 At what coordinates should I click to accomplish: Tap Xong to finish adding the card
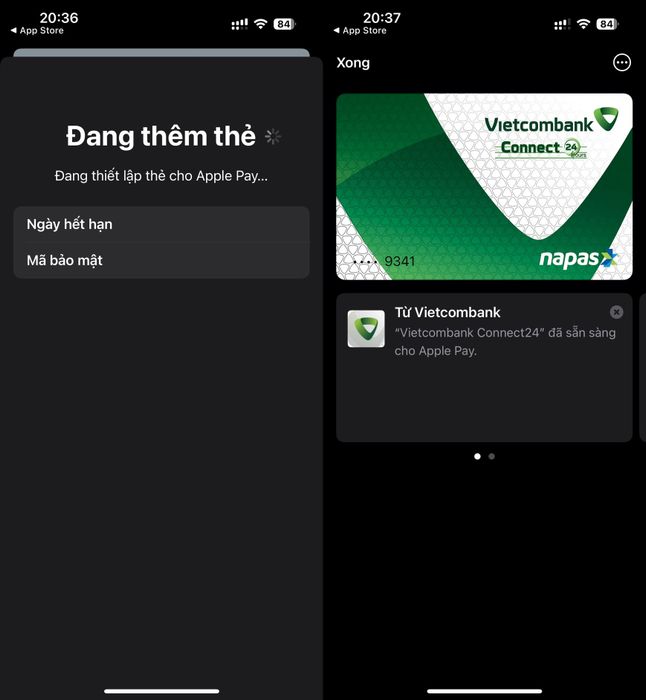[353, 63]
